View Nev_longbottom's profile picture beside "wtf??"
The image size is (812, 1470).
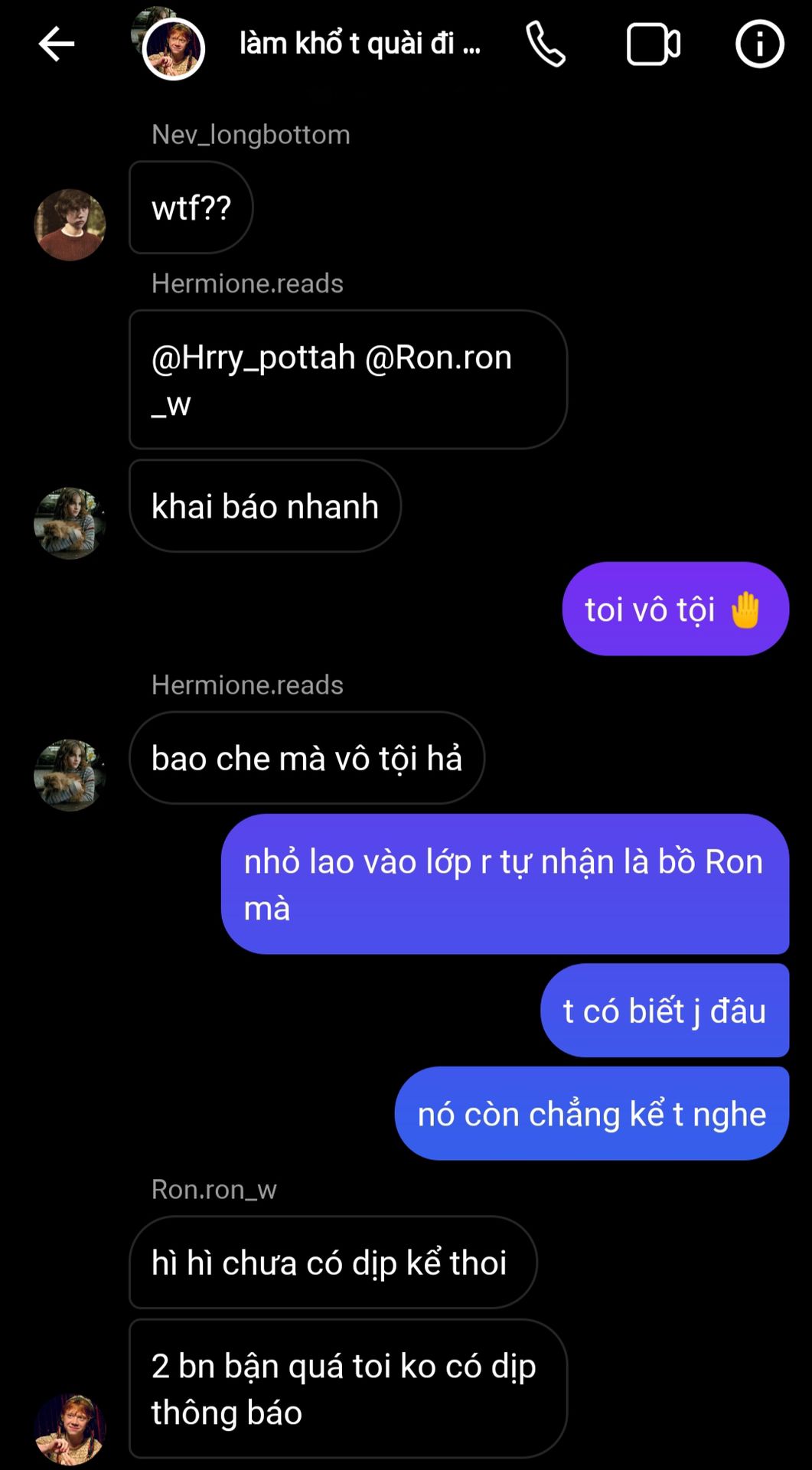coord(70,225)
